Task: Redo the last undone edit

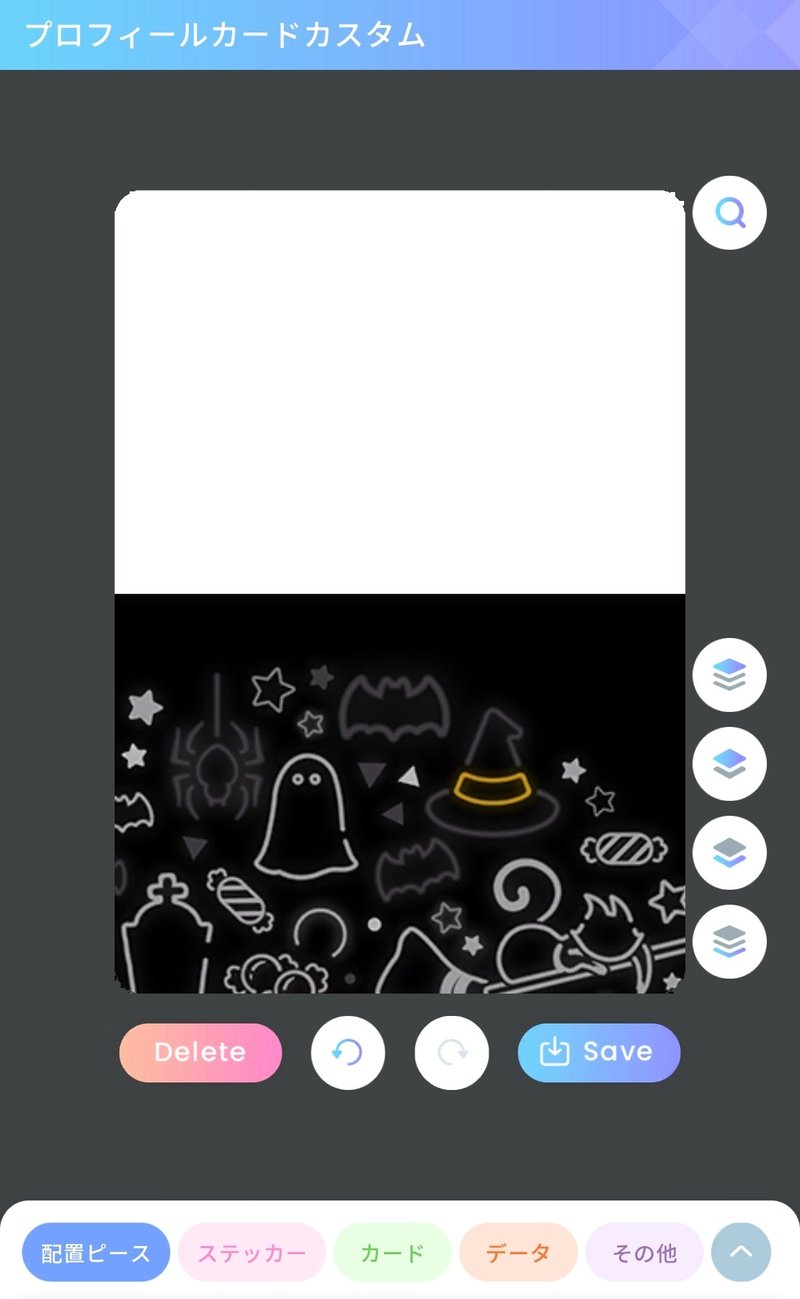Action: pyautogui.click(x=451, y=1052)
